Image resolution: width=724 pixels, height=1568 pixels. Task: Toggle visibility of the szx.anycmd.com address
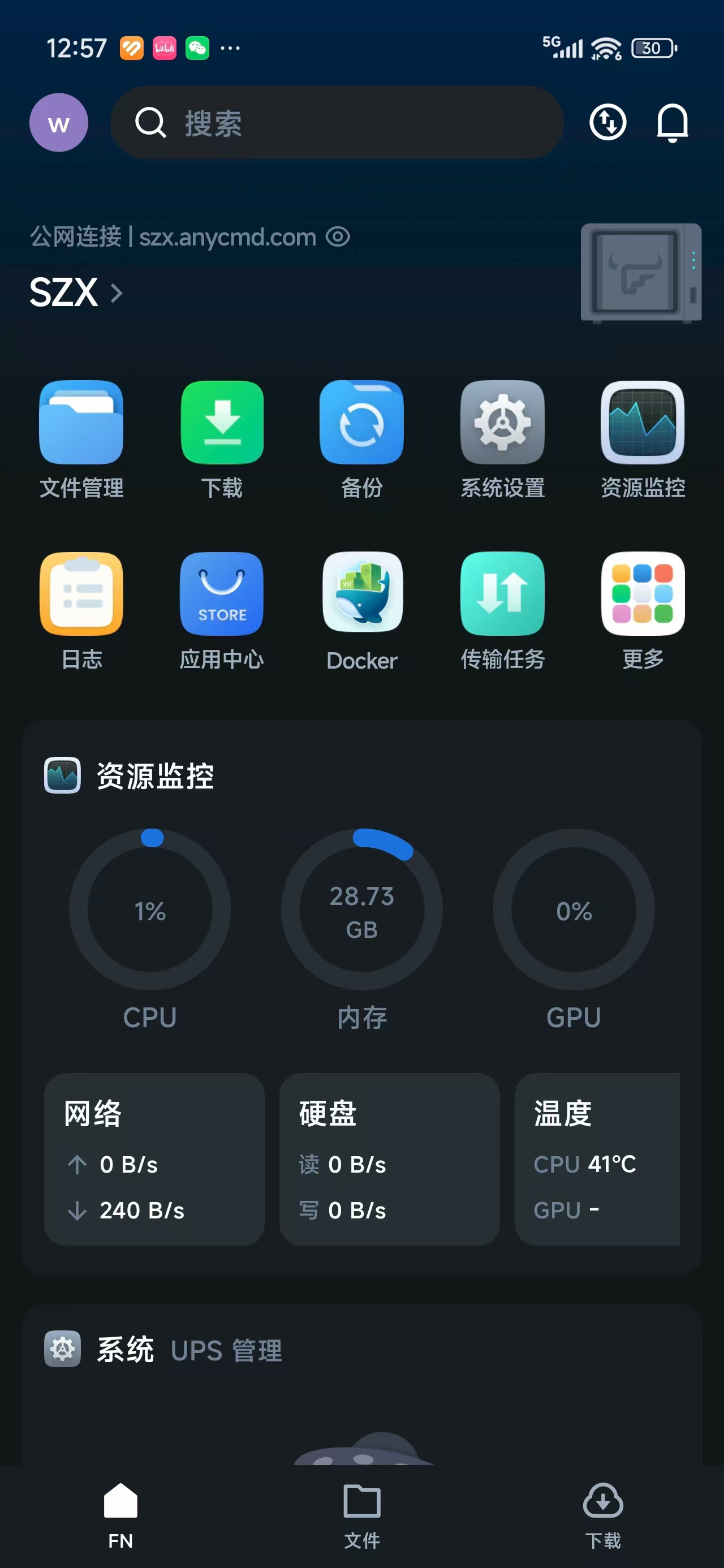338,237
